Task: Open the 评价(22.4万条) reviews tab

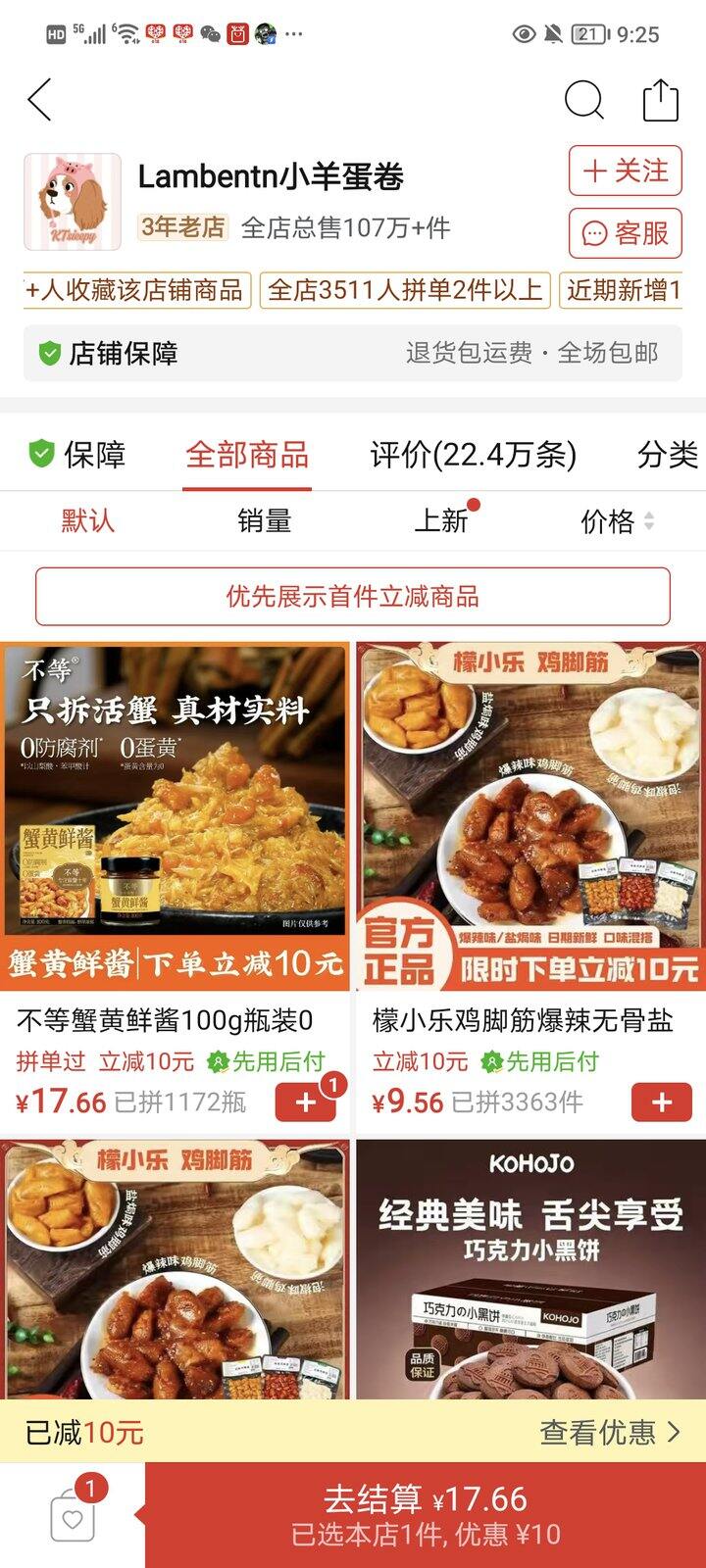Action: coord(473,455)
